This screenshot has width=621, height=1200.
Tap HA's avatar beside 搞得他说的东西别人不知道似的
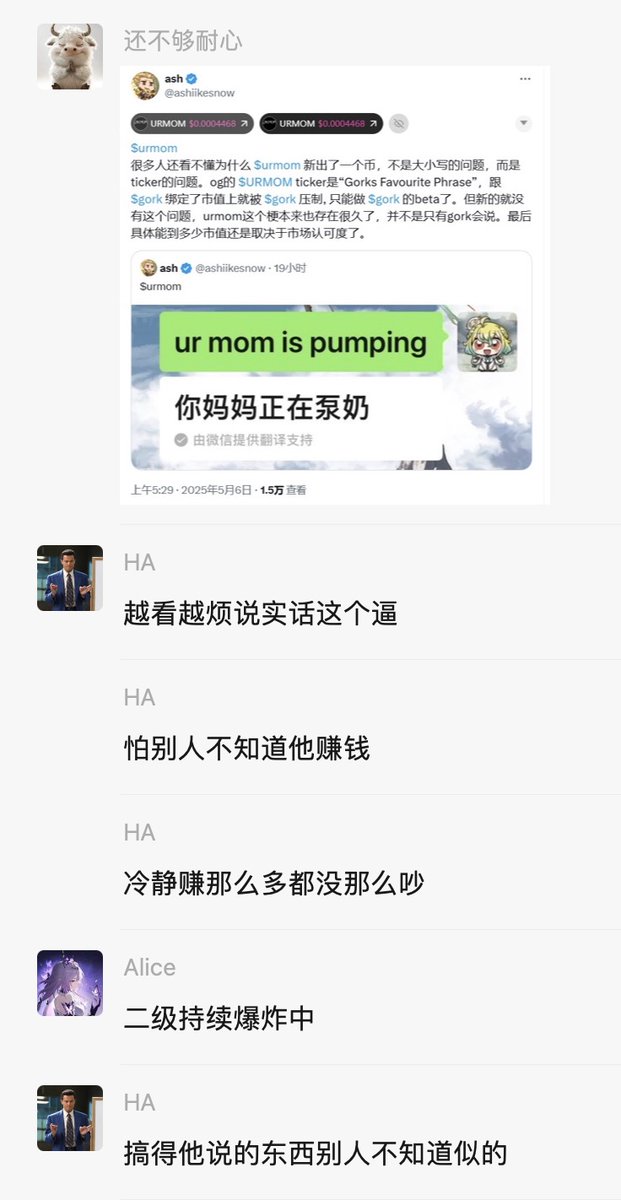tap(70, 1118)
